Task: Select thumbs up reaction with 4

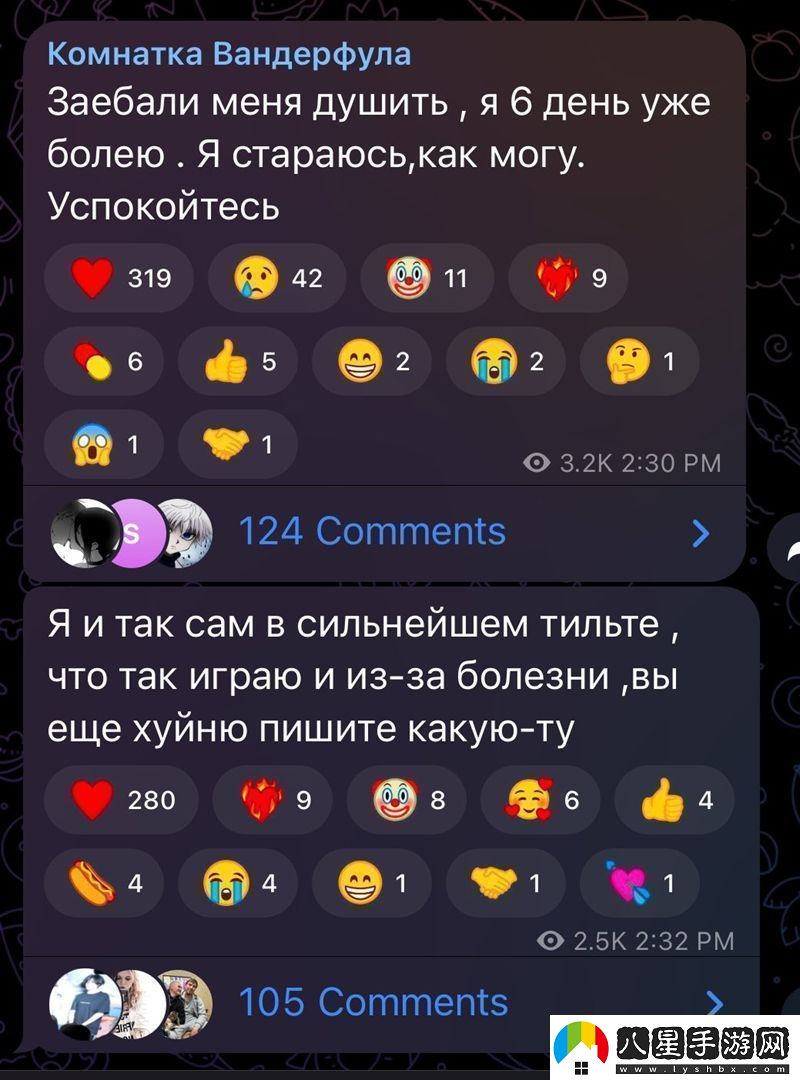Action: (674, 800)
